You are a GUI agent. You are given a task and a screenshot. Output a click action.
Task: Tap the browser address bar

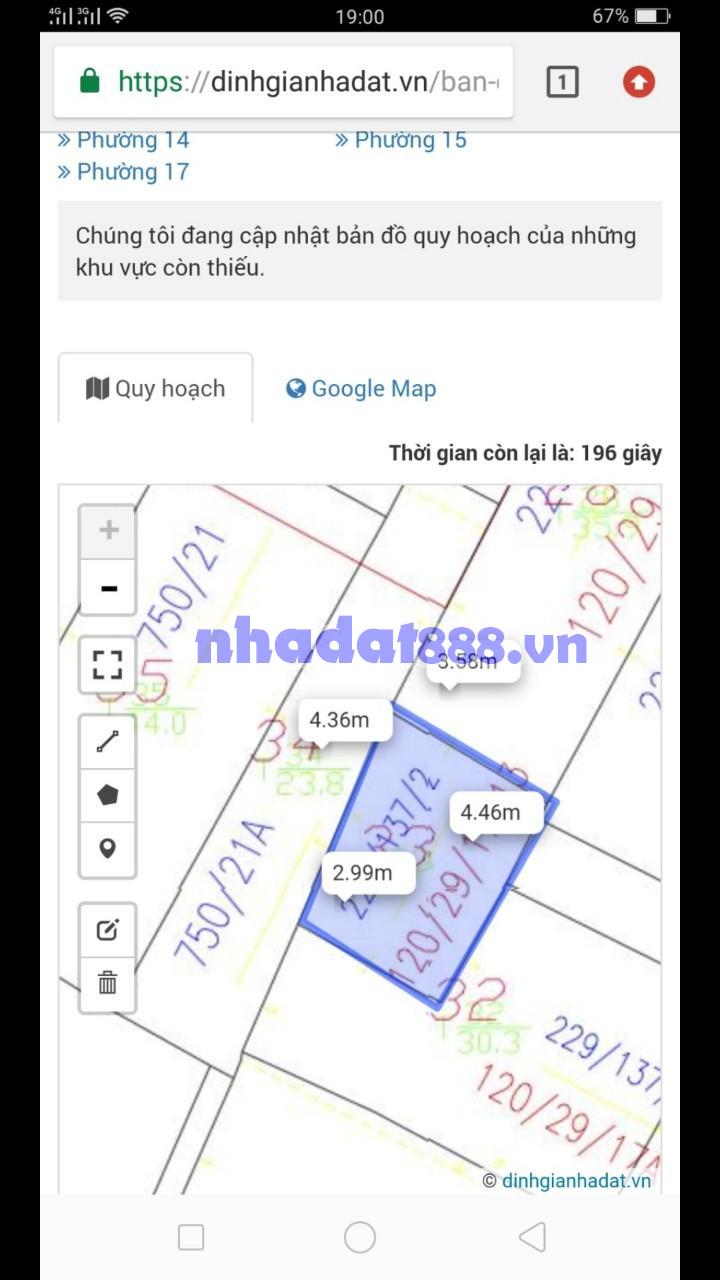pyautogui.click(x=300, y=82)
